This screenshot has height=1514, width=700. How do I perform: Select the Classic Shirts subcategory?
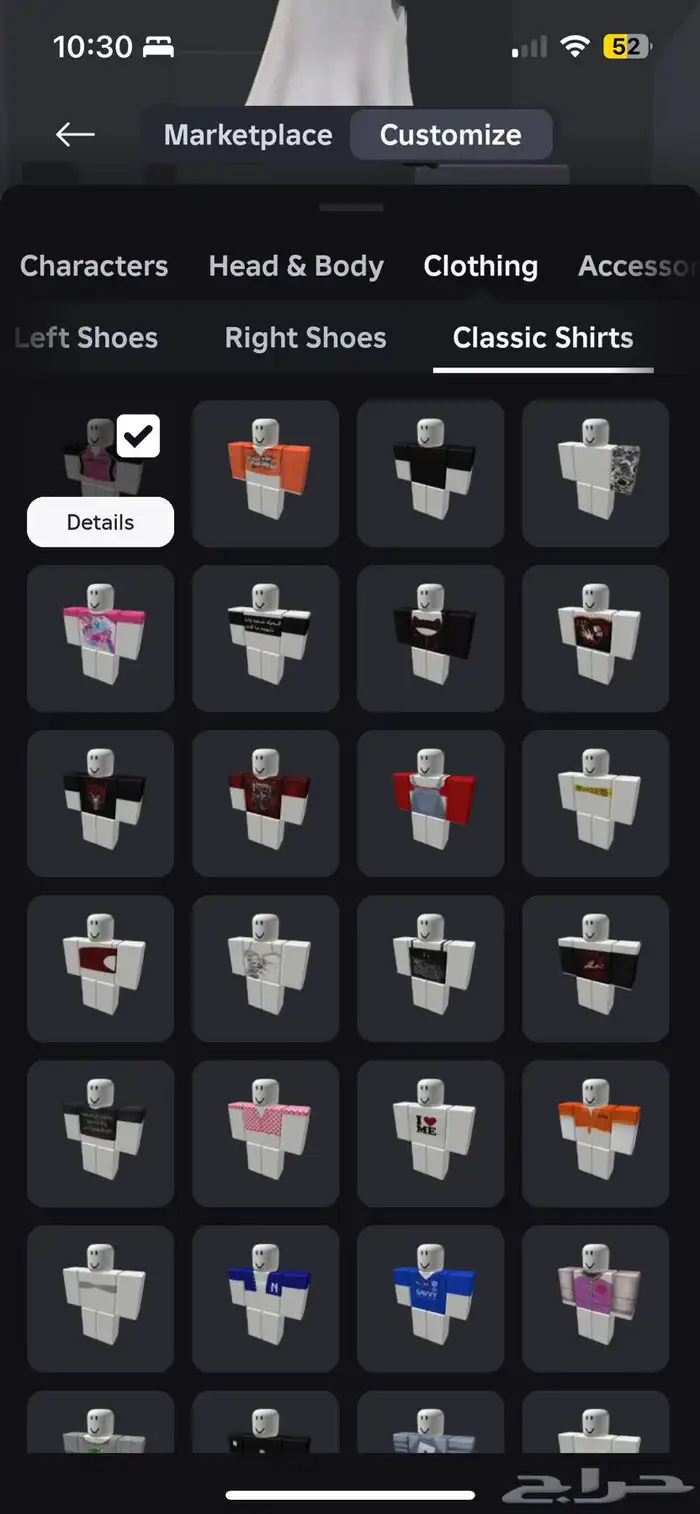tap(542, 338)
